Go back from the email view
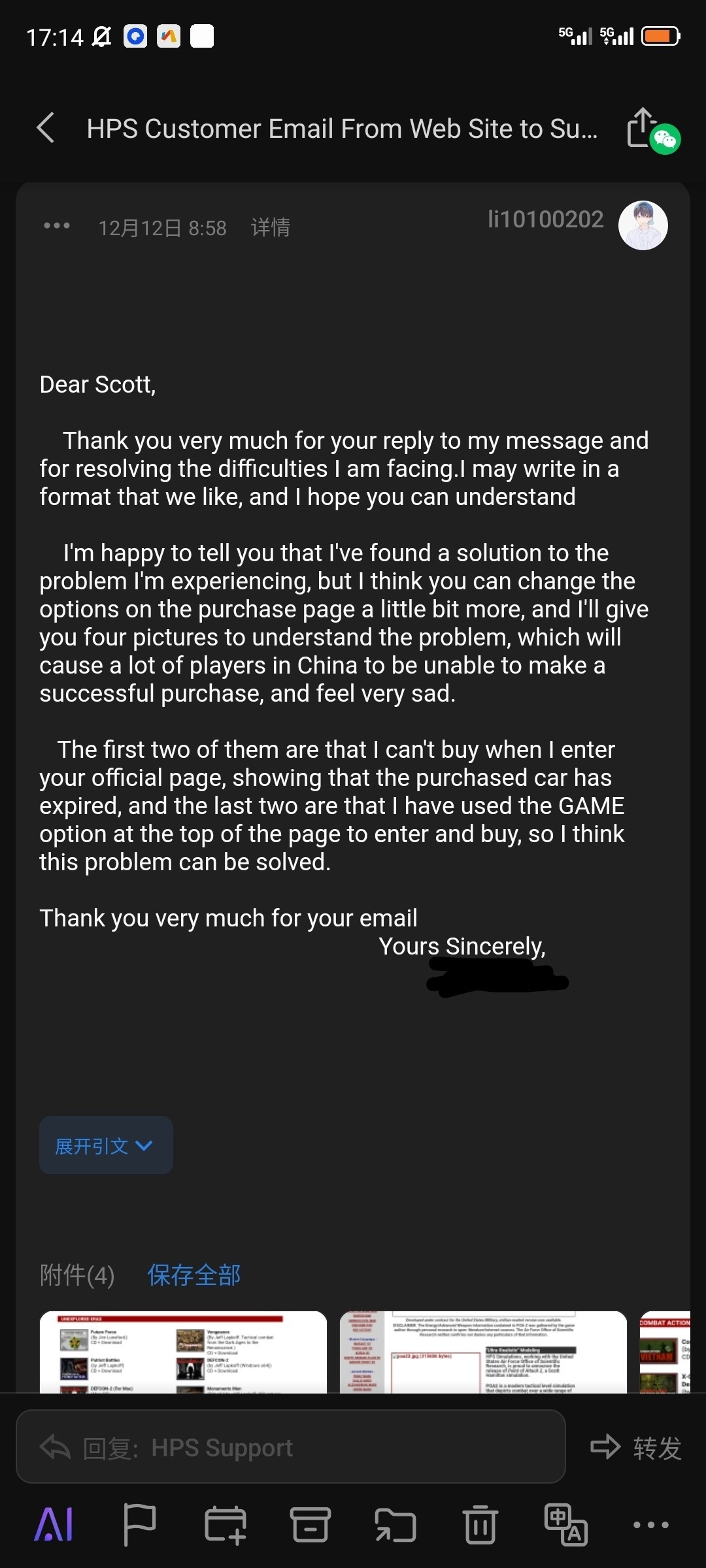This screenshot has width=706, height=1568. pyautogui.click(x=46, y=128)
